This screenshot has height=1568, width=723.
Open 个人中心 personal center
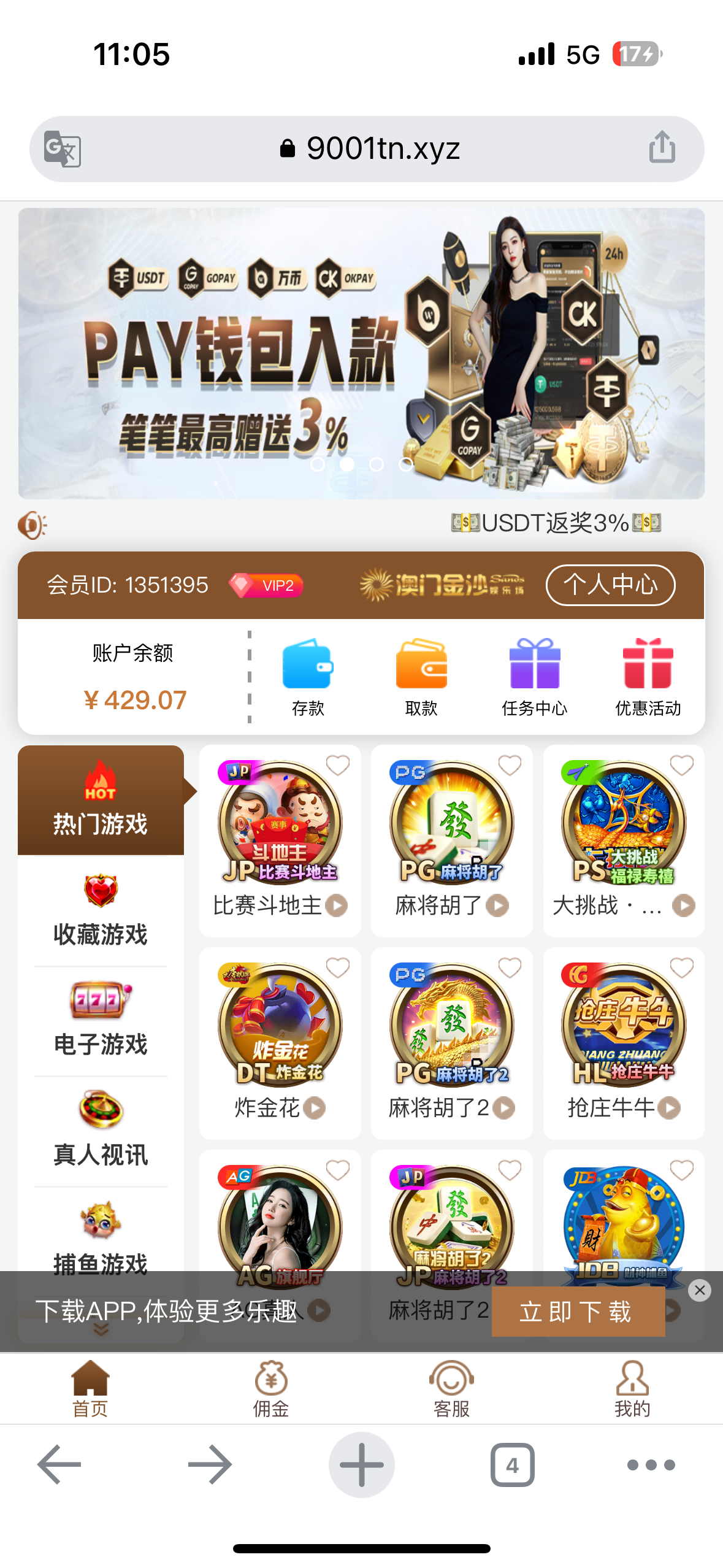click(610, 585)
